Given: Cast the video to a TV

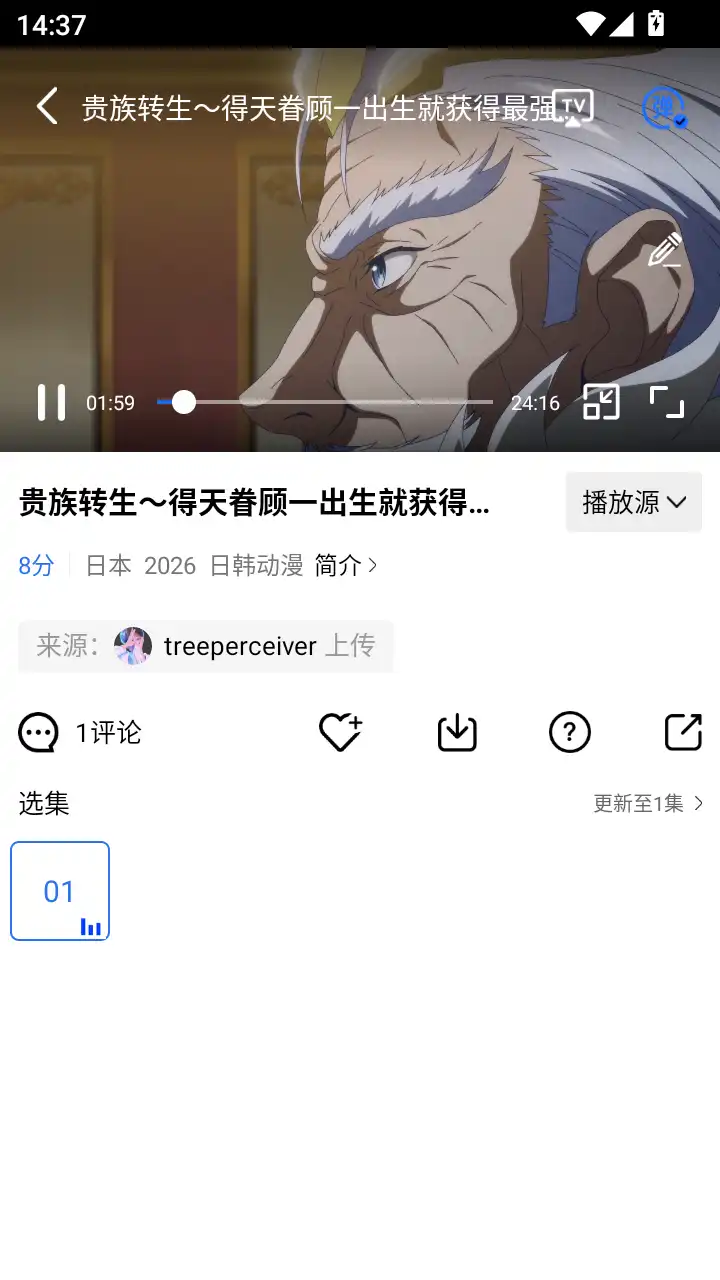Looking at the screenshot, I should [575, 105].
